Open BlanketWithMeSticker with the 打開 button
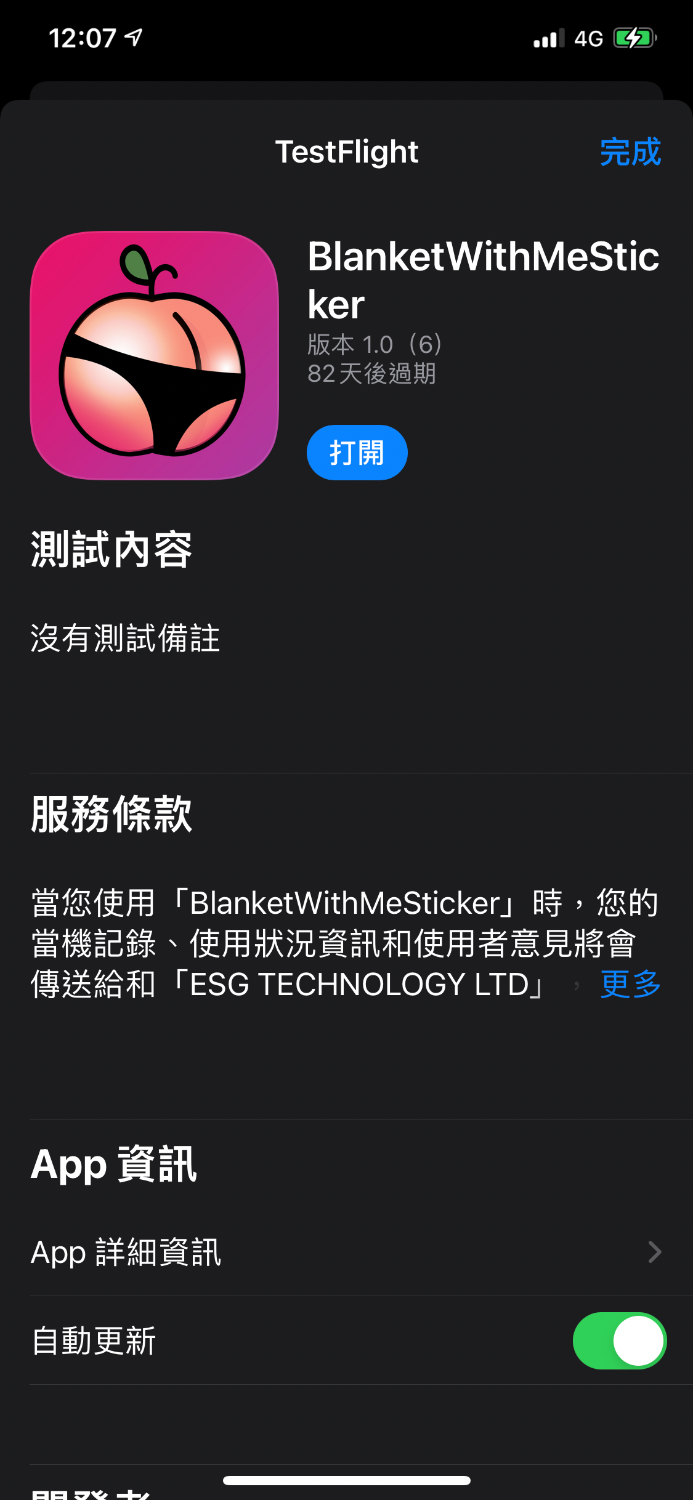Image resolution: width=693 pixels, height=1500 pixels. click(x=357, y=453)
